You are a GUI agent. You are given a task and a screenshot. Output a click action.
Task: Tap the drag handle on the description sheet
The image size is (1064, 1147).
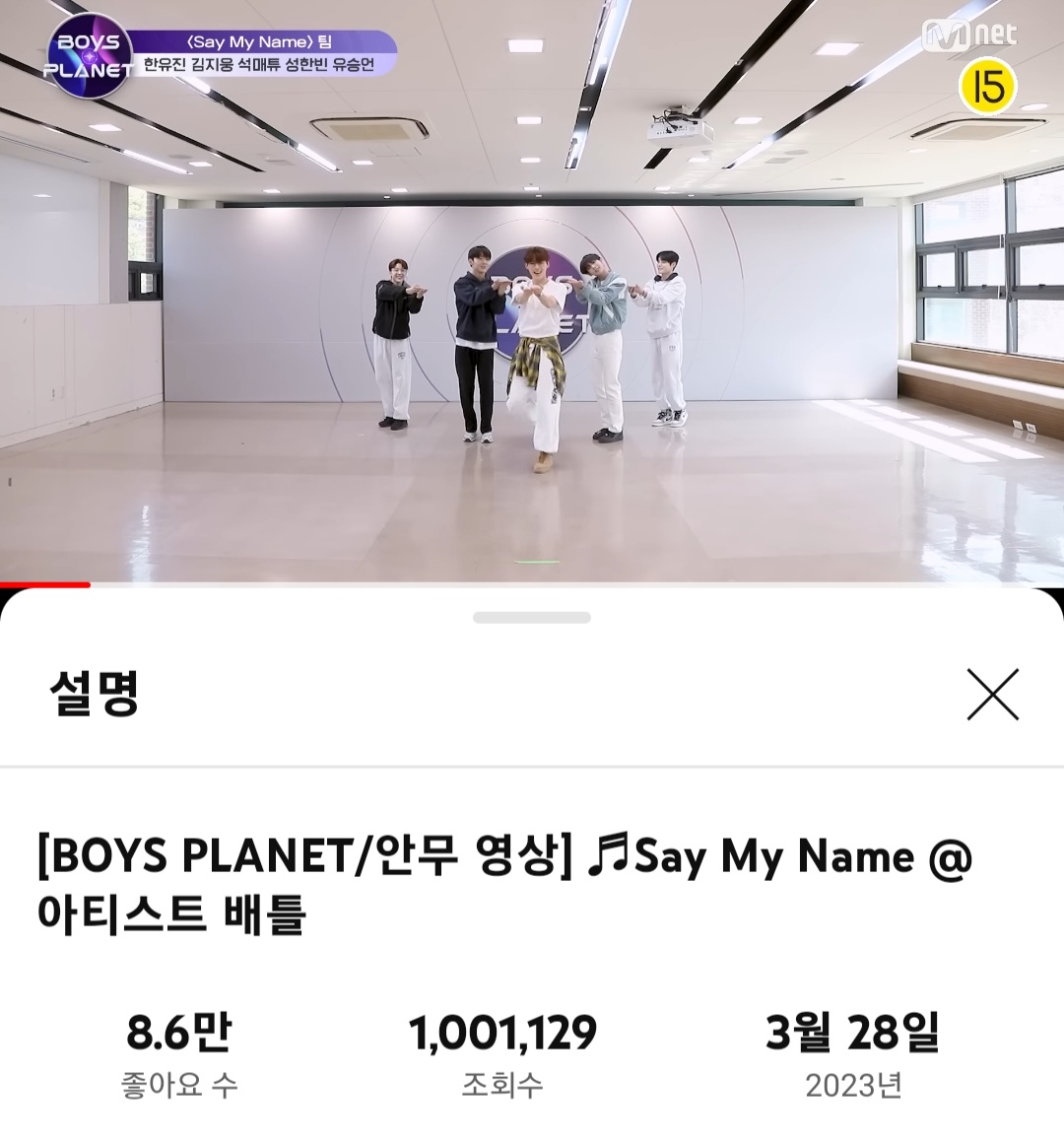click(x=532, y=618)
